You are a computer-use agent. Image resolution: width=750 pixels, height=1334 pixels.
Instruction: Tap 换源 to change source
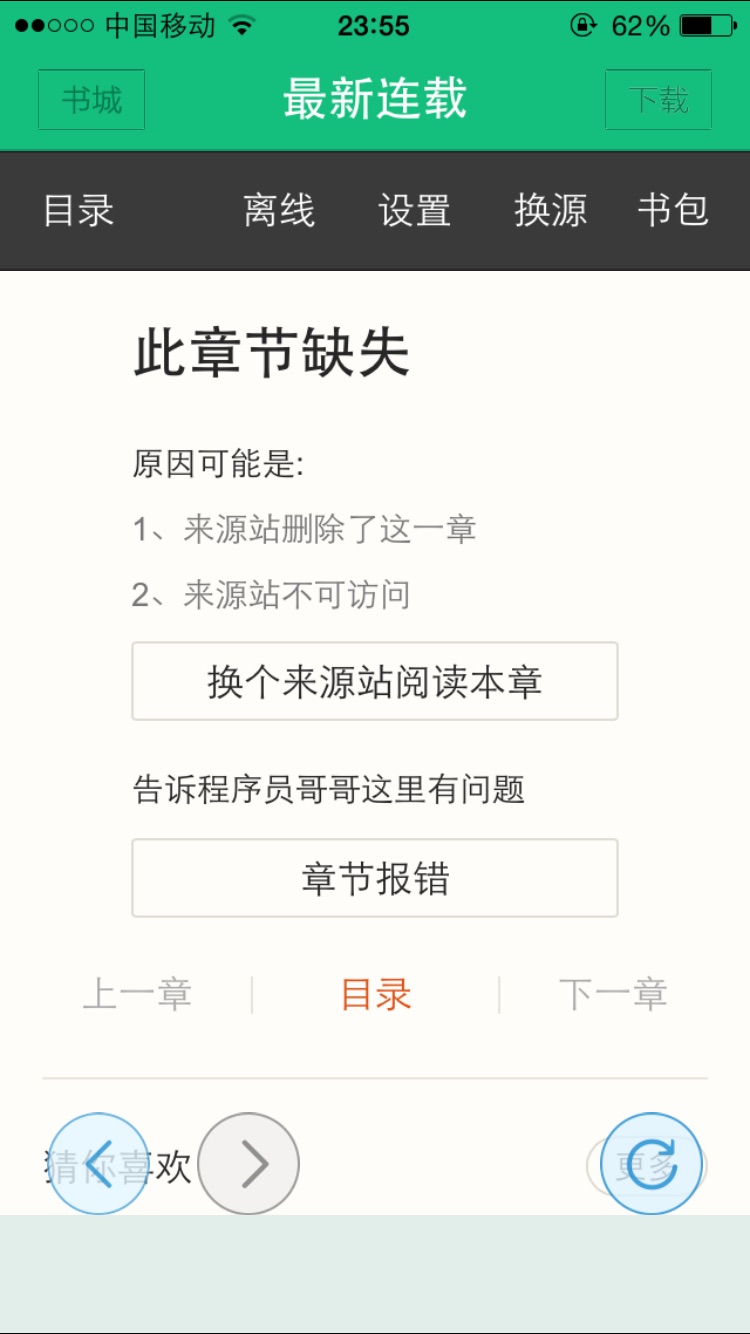(x=550, y=211)
